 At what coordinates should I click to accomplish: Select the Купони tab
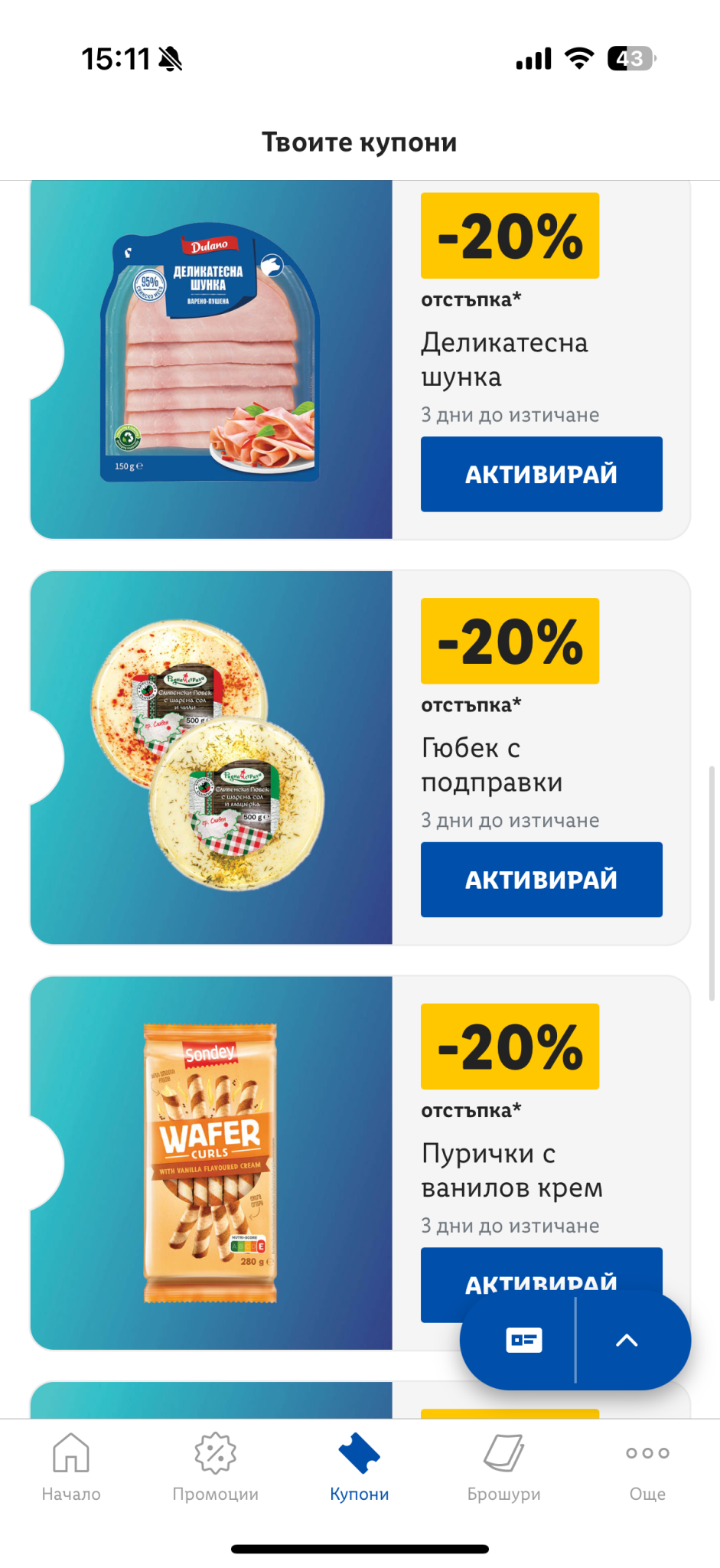pos(360,1467)
